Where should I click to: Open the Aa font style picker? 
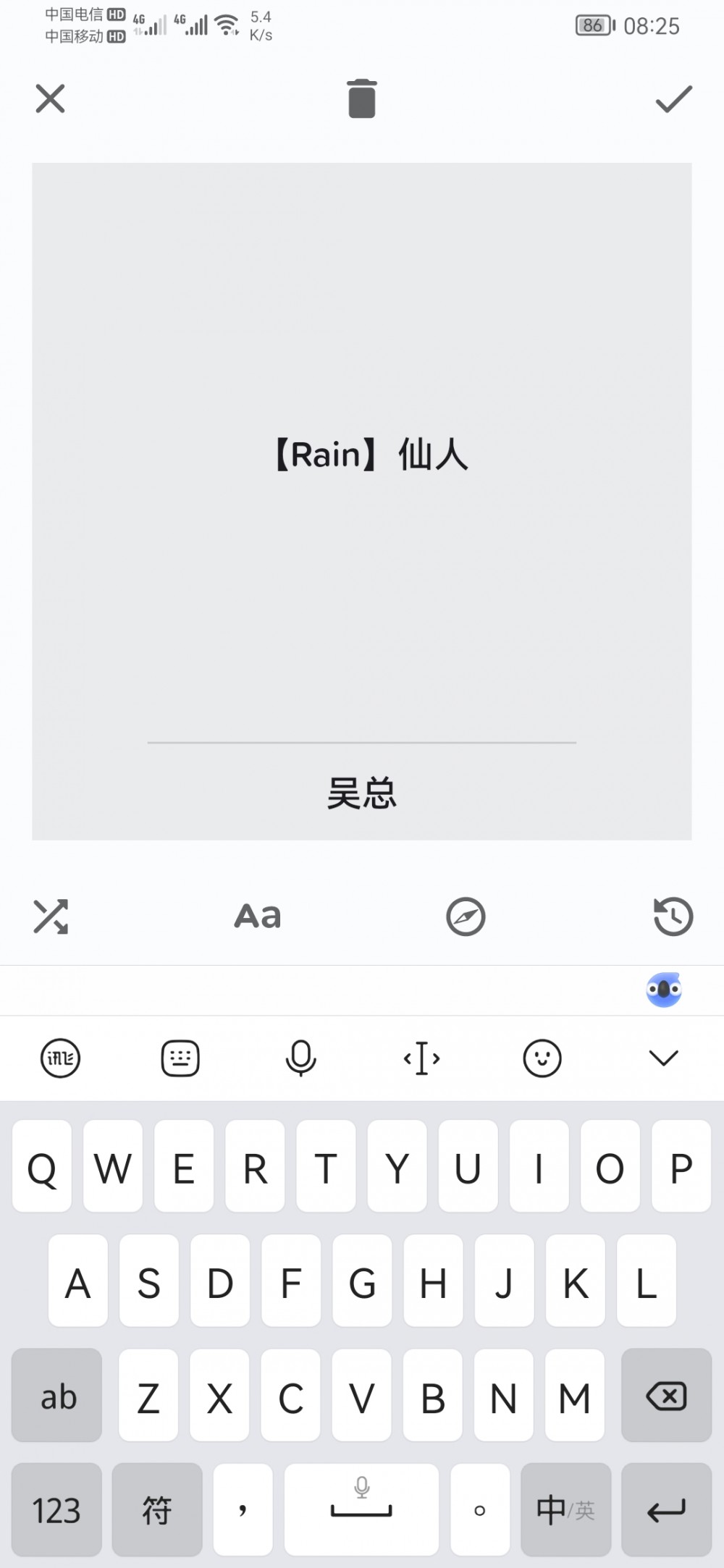point(257,916)
